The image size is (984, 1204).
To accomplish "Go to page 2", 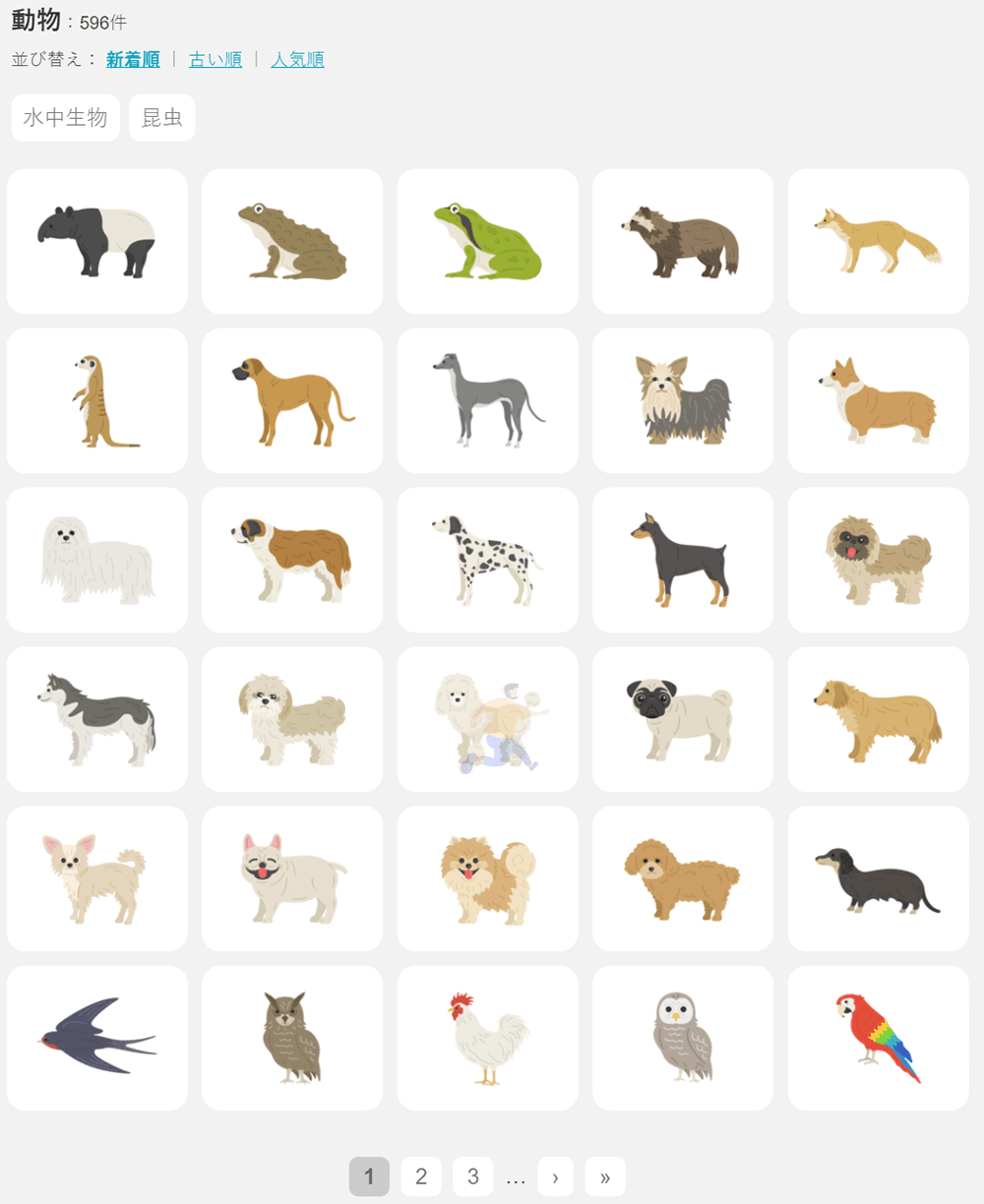I will coord(421,1176).
